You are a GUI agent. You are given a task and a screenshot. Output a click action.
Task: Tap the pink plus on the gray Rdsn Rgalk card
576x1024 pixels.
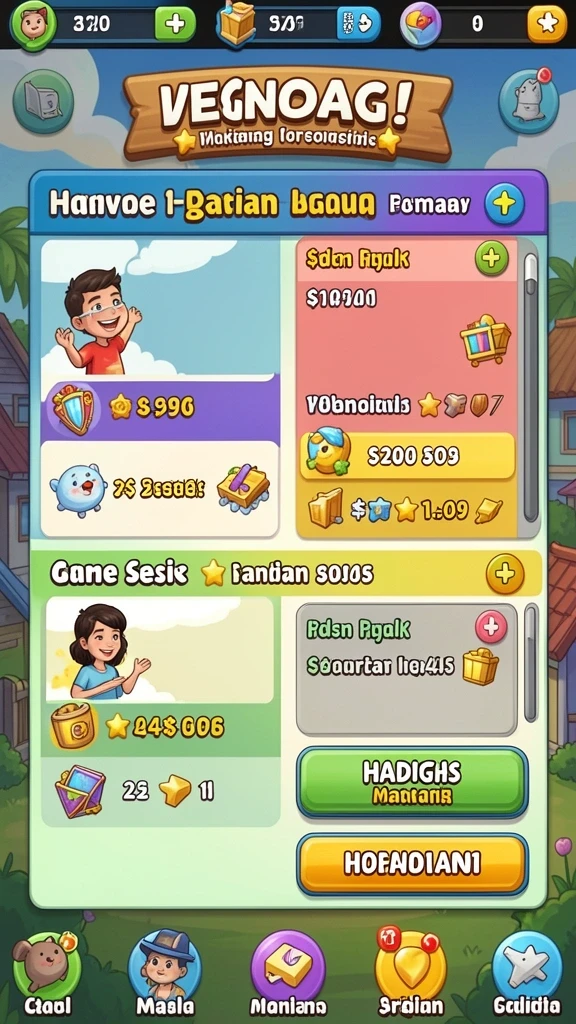pos(490,628)
